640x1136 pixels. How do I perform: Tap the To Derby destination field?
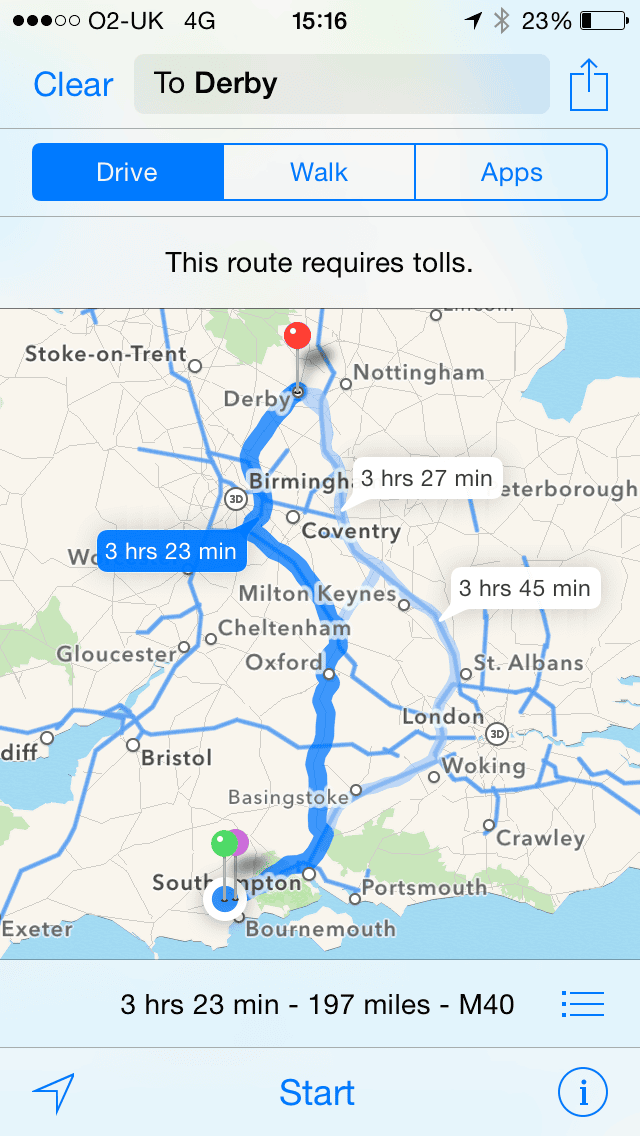(x=341, y=84)
